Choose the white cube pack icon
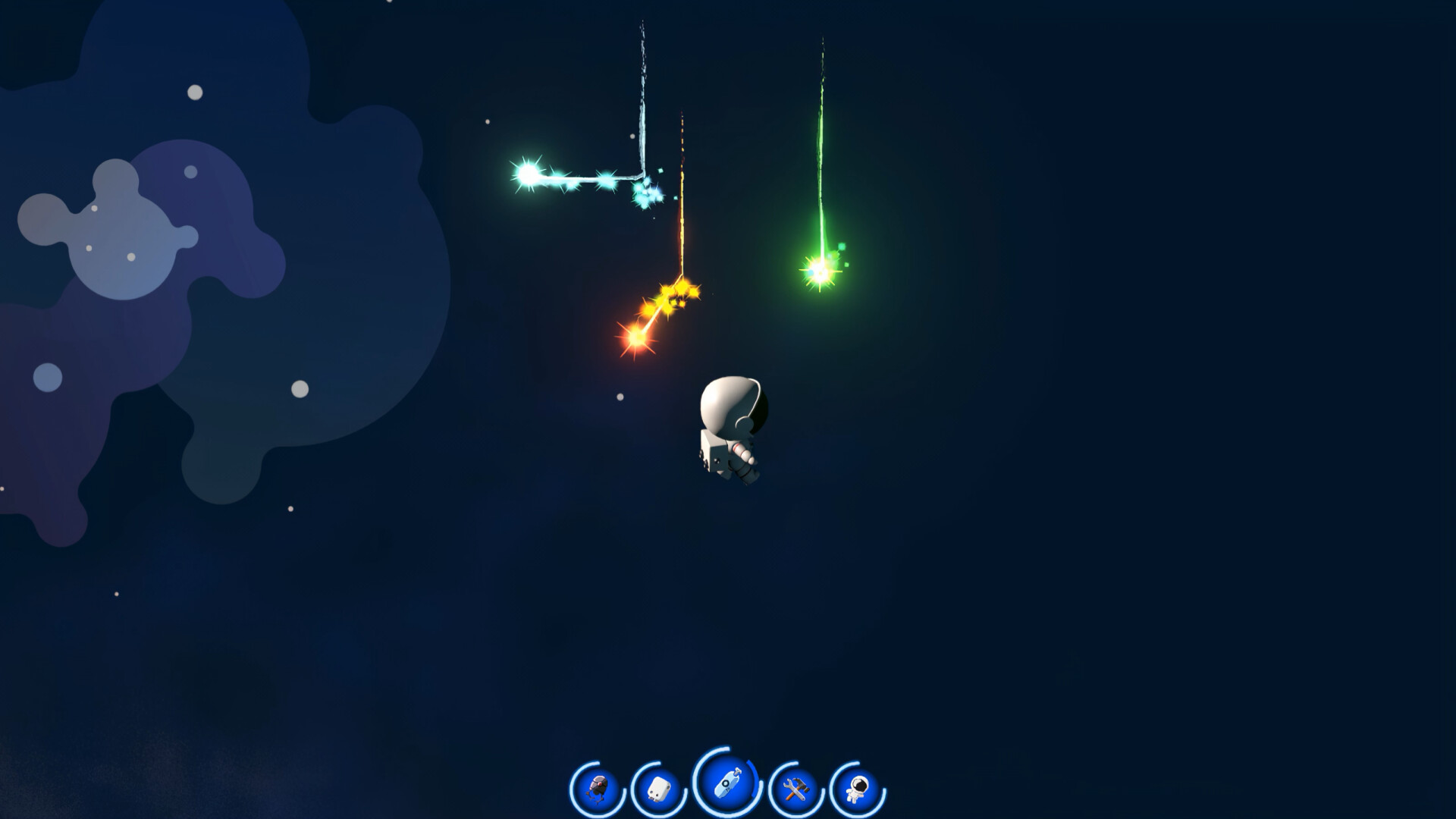 [657, 789]
